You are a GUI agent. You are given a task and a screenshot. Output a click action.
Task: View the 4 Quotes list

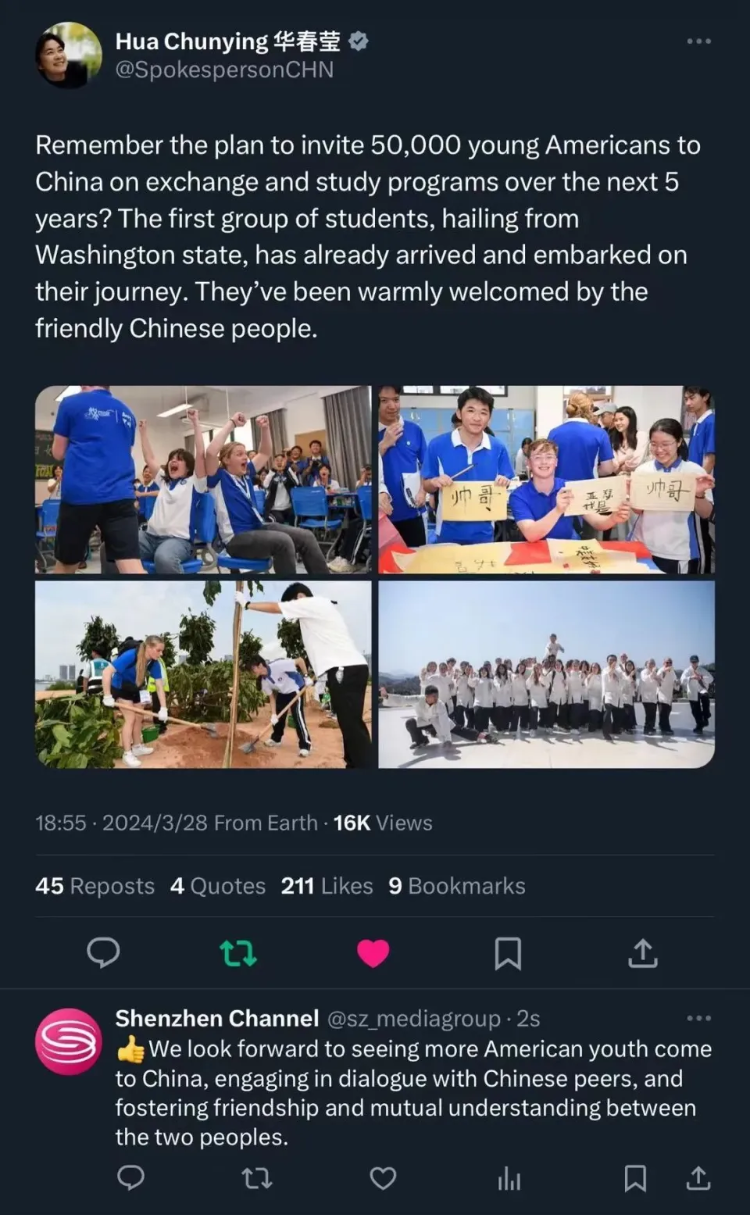(x=218, y=886)
